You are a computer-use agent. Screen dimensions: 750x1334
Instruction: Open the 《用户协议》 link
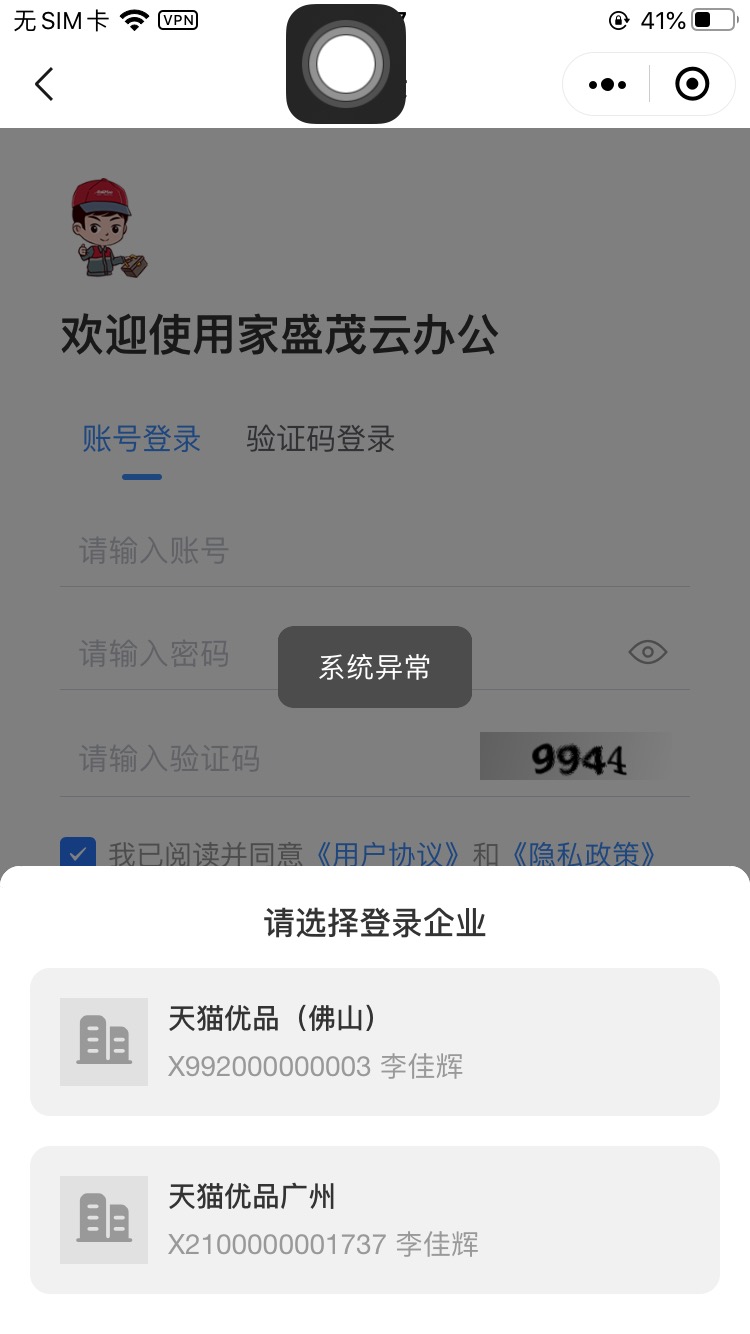[387, 854]
